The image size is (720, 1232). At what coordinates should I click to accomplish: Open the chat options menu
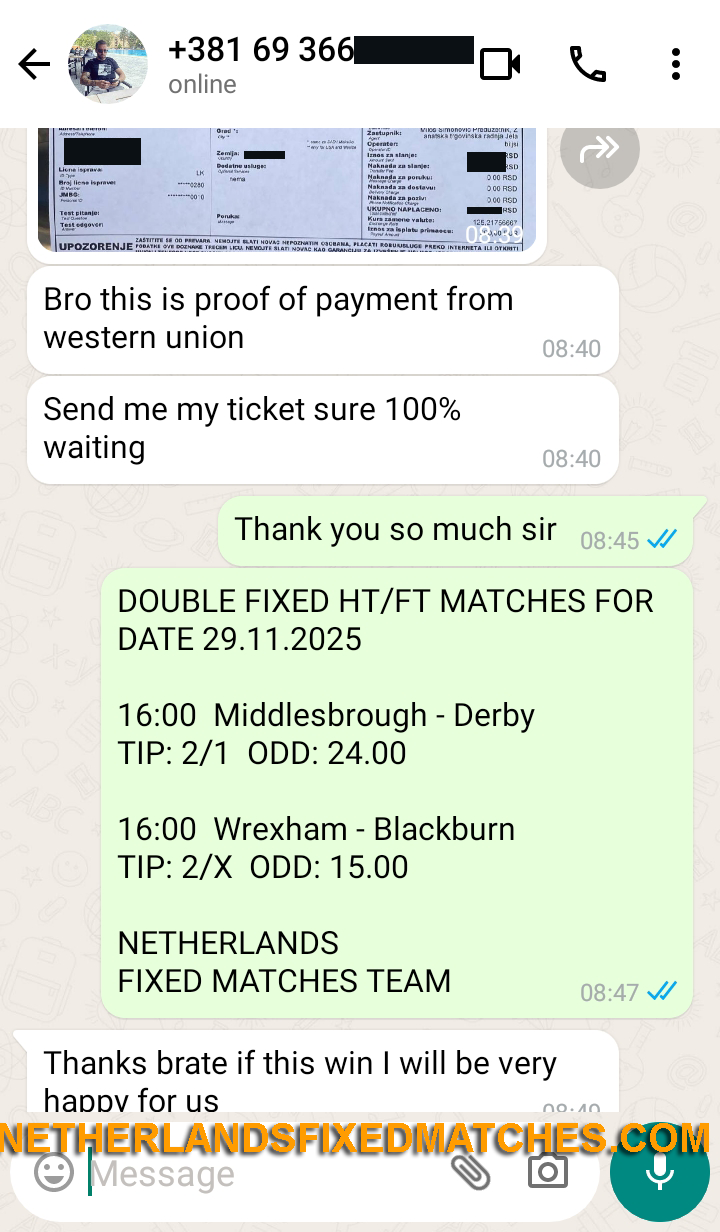point(676,62)
